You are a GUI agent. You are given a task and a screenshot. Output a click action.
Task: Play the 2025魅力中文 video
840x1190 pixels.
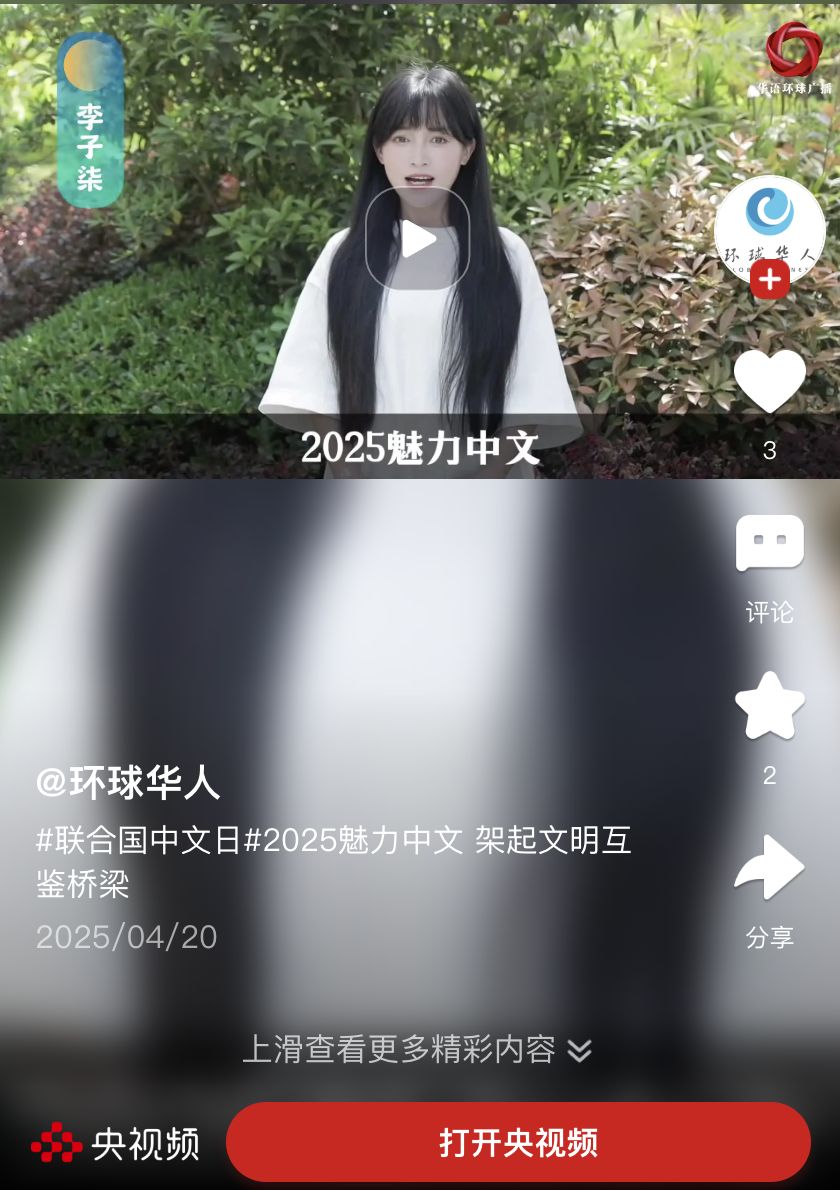(x=417, y=239)
